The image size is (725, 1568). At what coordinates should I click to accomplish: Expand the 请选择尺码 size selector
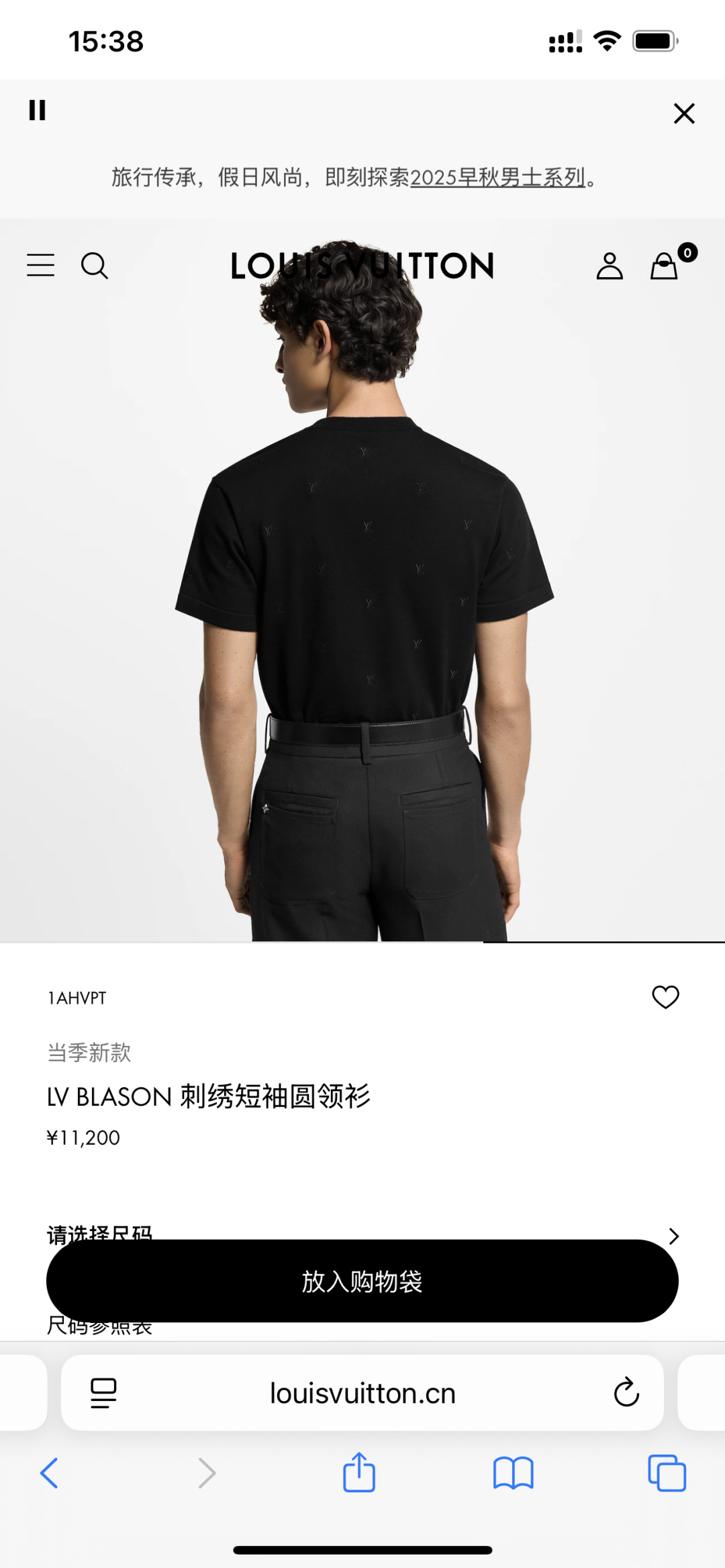pyautogui.click(x=673, y=1235)
